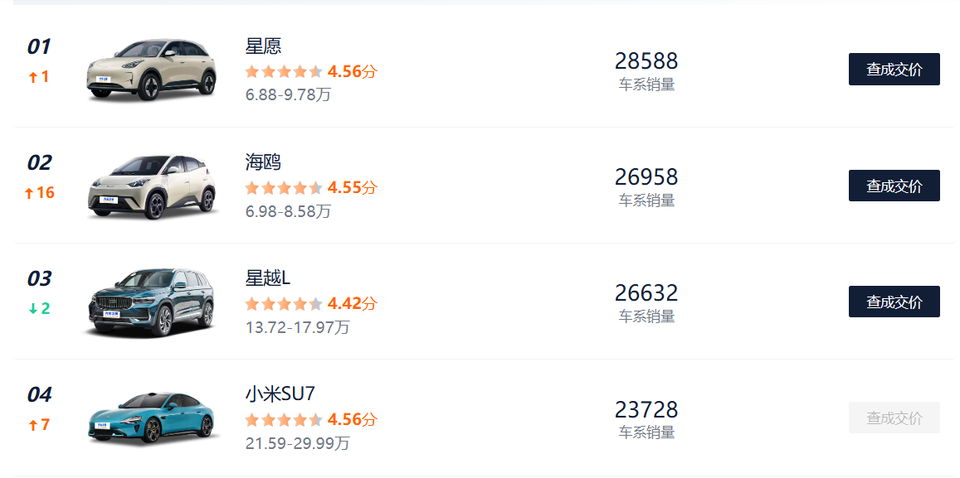Open the 星愿 car listing
Image resolution: width=960 pixels, height=478 pixels.
tap(263, 46)
